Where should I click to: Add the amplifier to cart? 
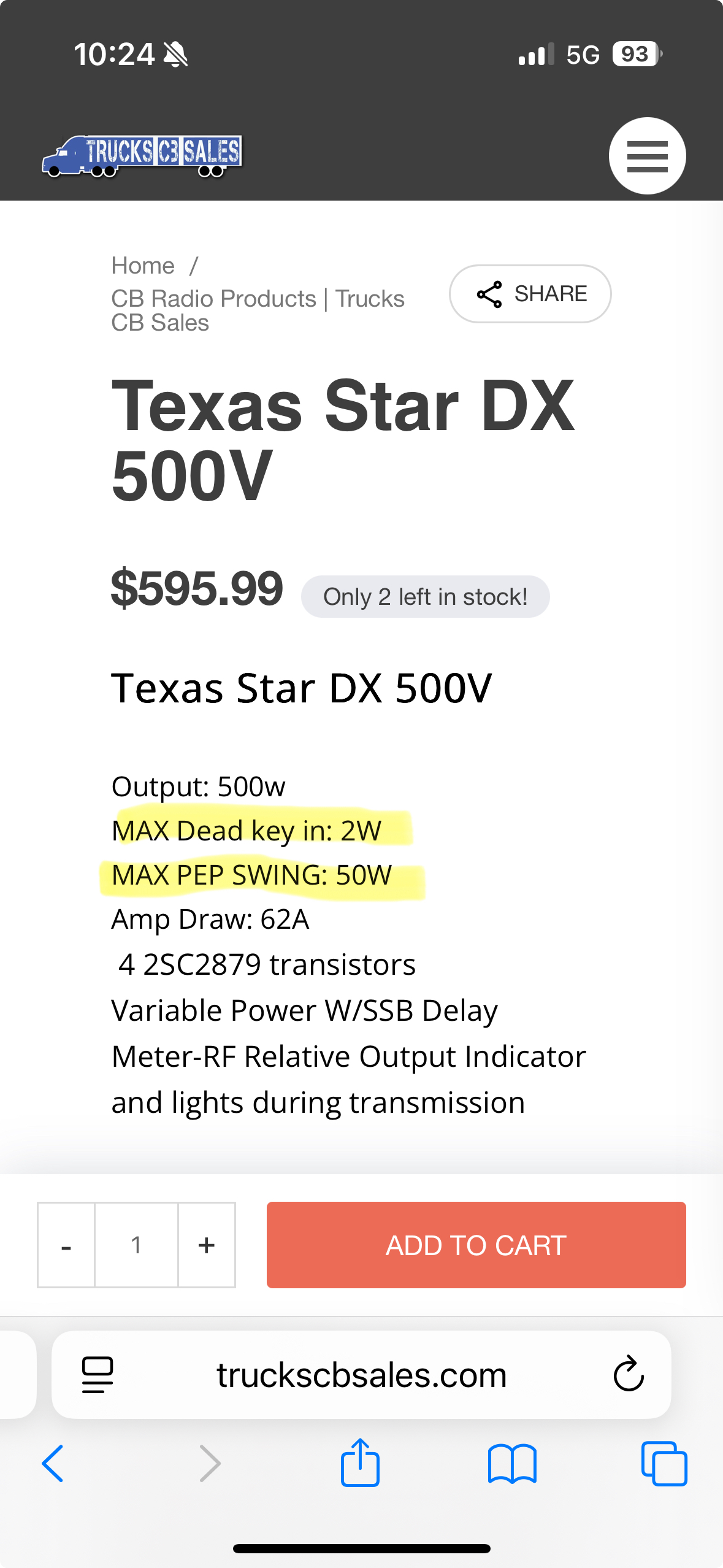tap(476, 1245)
